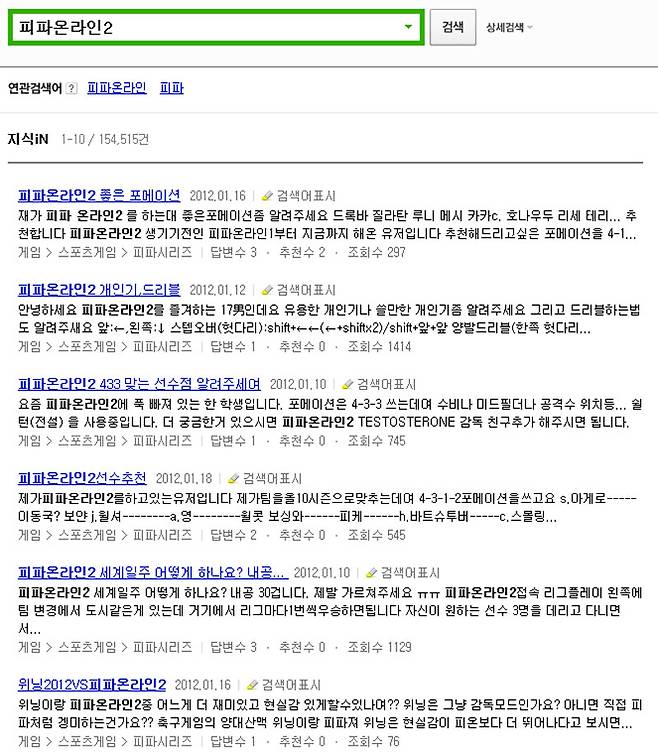Tap 검색어표시 next to 좋은 포메이션 result

tap(305, 196)
